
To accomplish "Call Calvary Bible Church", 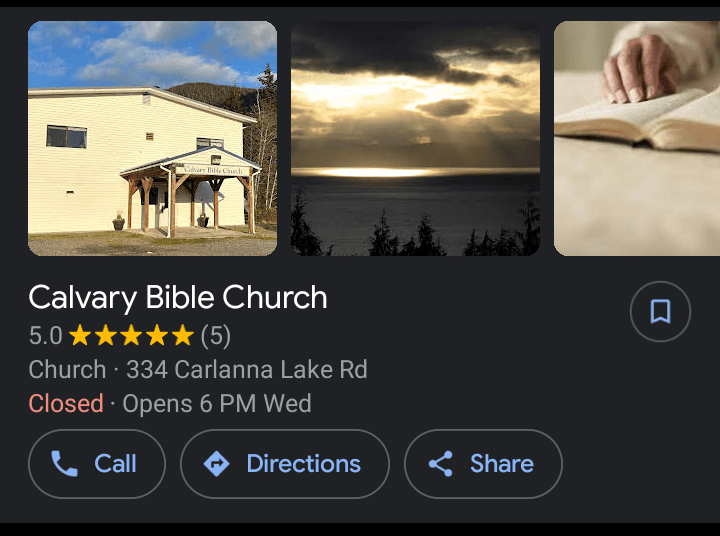I will coord(96,464).
